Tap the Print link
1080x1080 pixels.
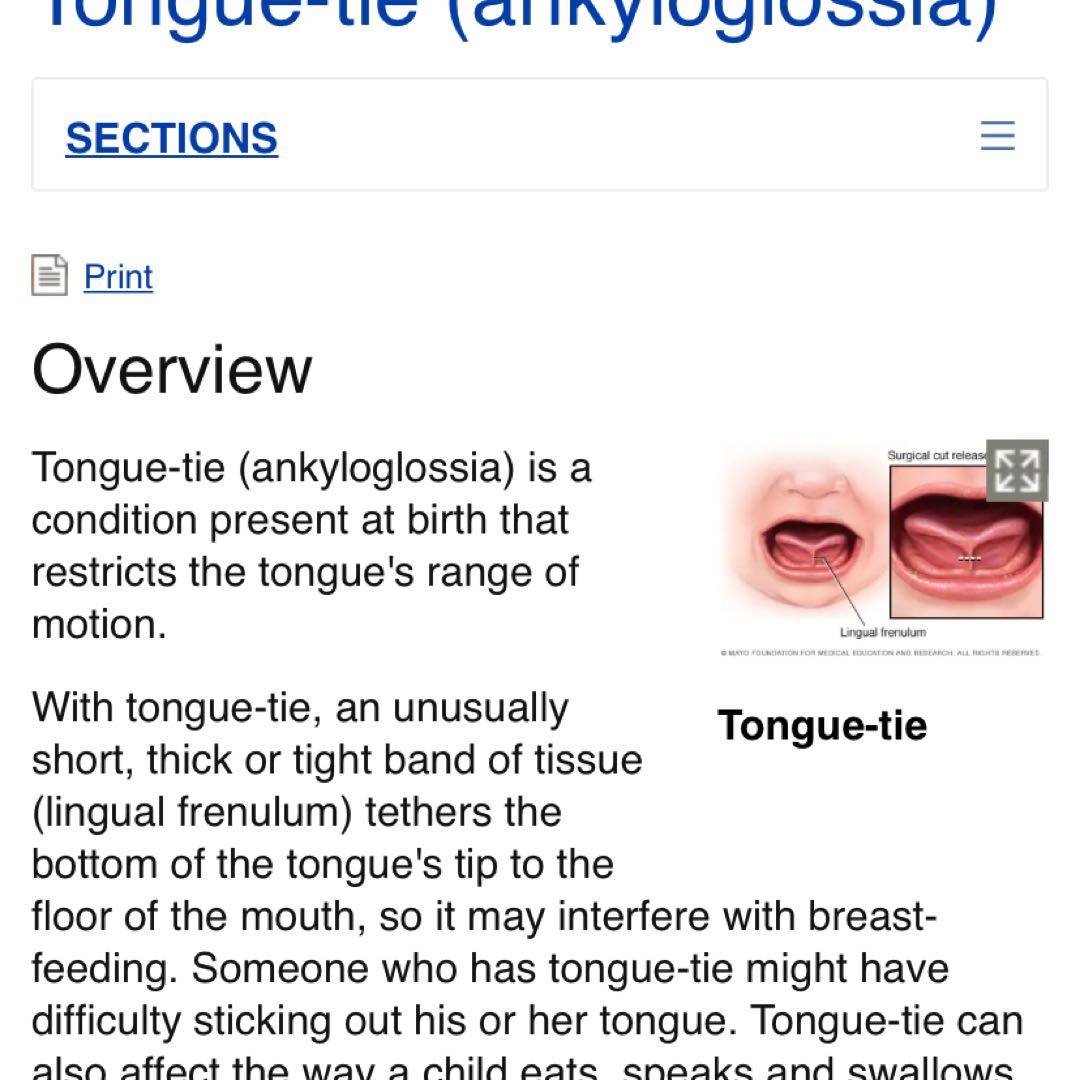pos(118,276)
